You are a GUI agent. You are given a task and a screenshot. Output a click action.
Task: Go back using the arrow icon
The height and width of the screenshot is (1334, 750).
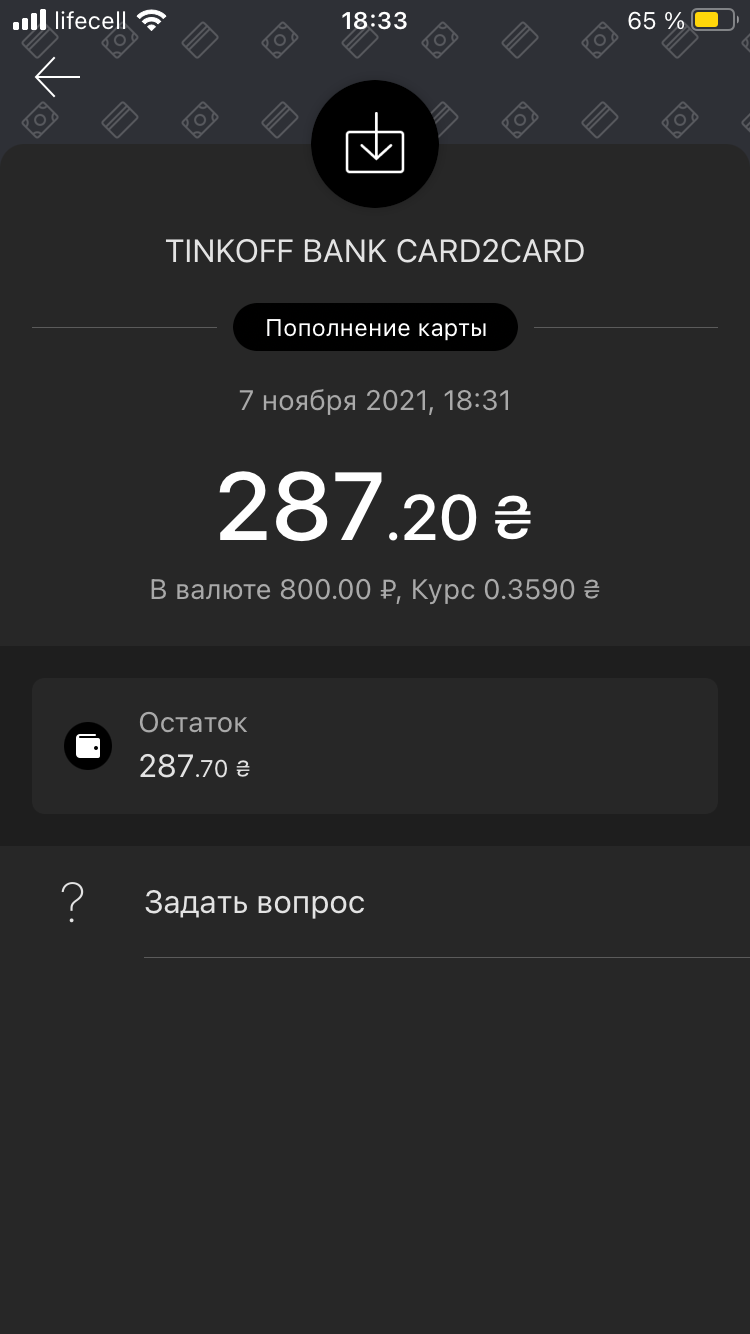coord(57,77)
